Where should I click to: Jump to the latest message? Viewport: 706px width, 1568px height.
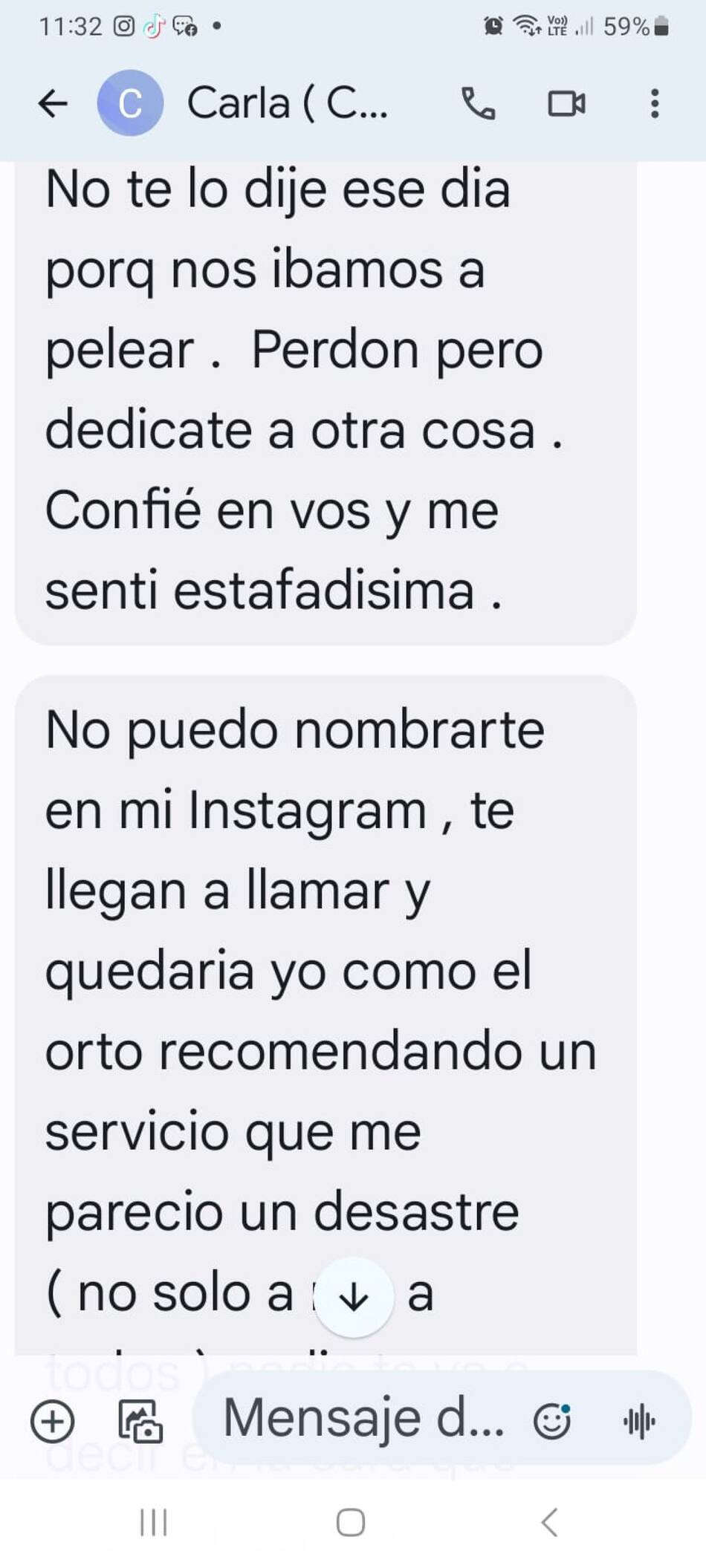(x=354, y=1297)
